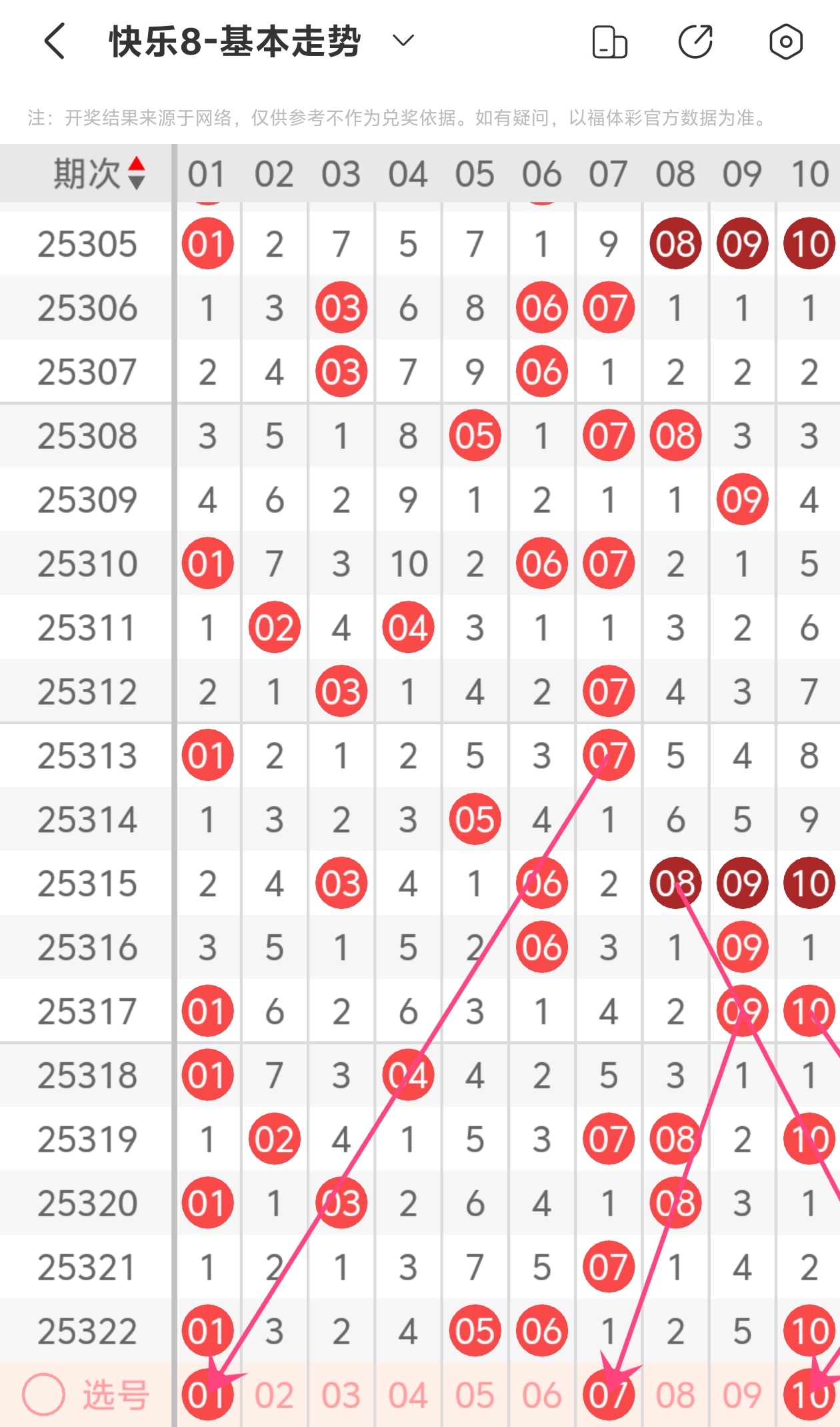Unselect number 07 in the 选号 row
The width and height of the screenshot is (840, 1427).
pos(608,1395)
